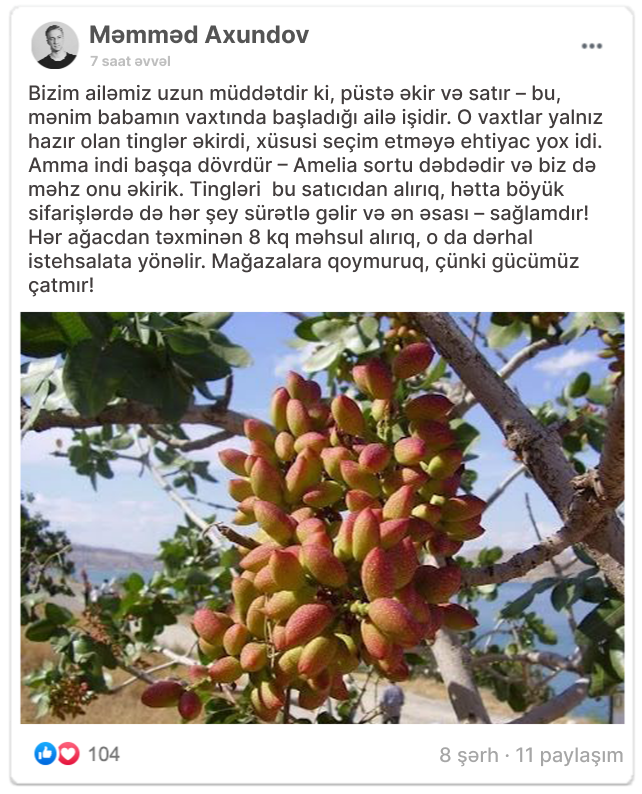The height and width of the screenshot is (794, 642).
Task: Open the pistachio photo in the post
Action: point(321,517)
